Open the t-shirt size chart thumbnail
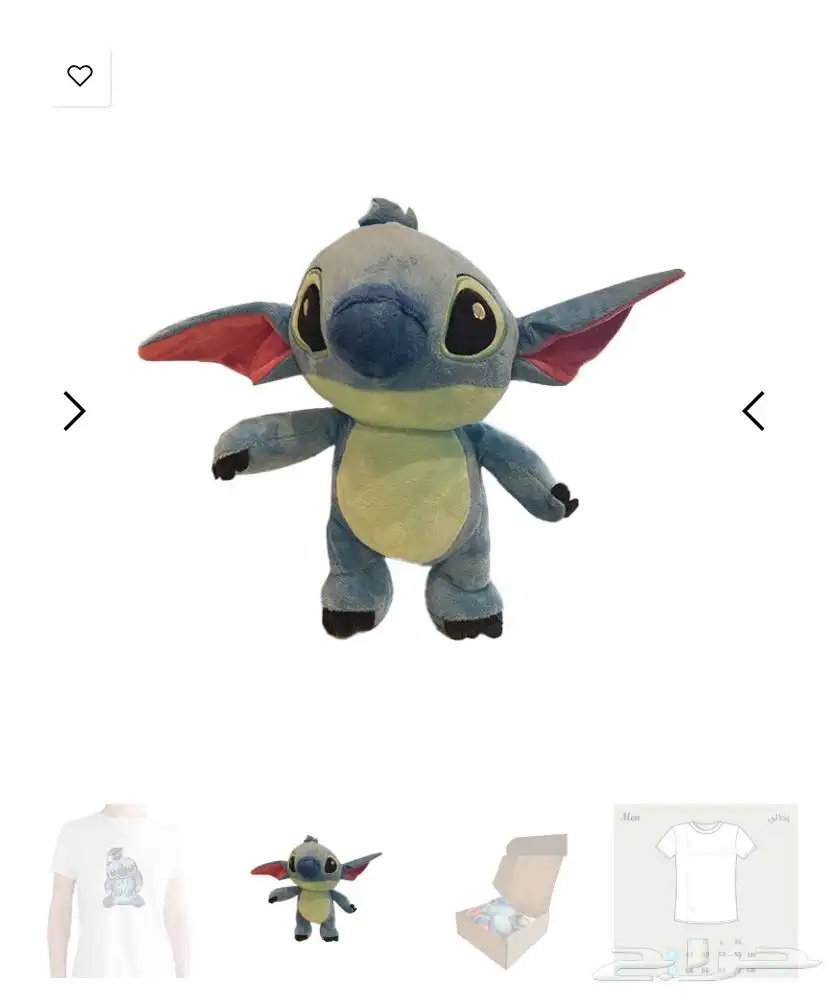The height and width of the screenshot is (994, 828). tap(705, 880)
